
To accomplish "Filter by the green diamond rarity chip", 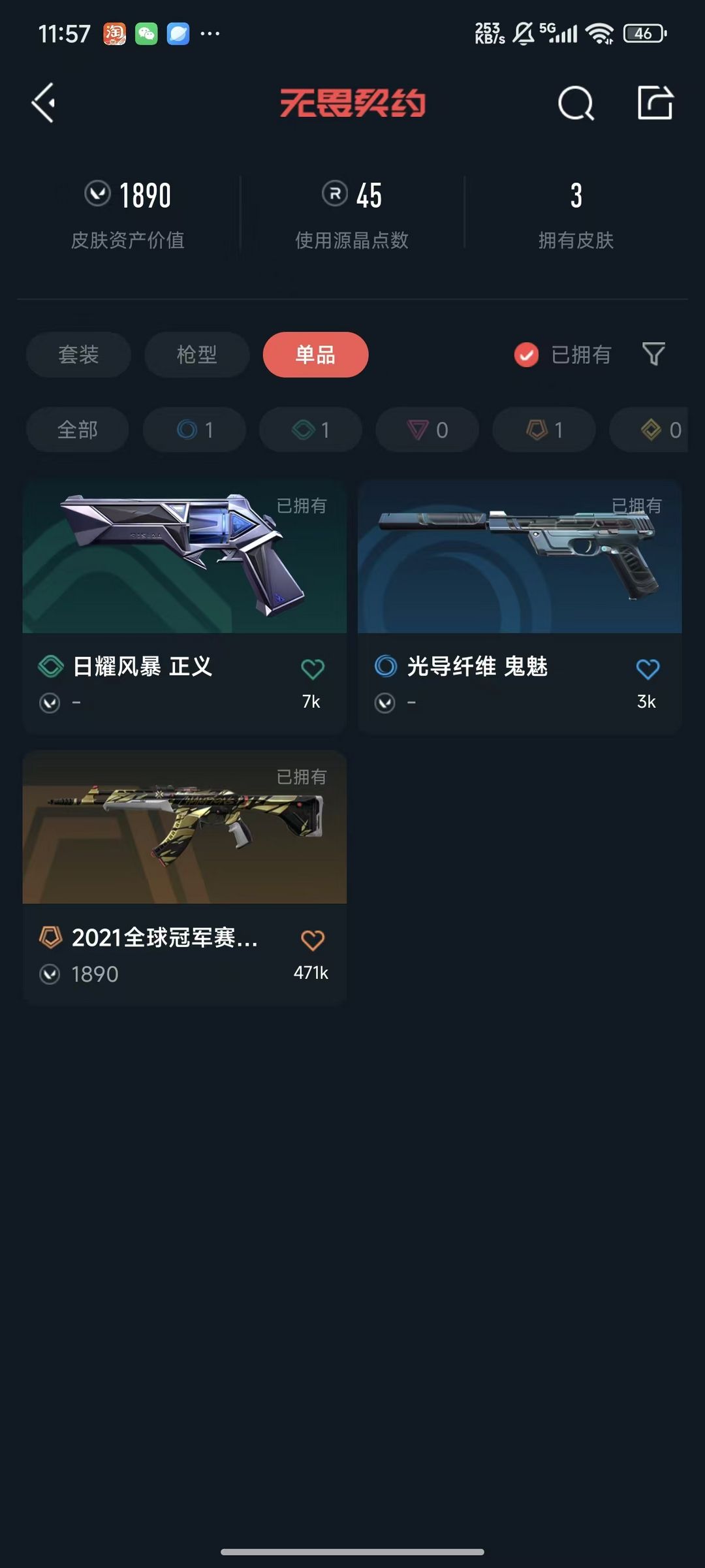I will point(311,430).
